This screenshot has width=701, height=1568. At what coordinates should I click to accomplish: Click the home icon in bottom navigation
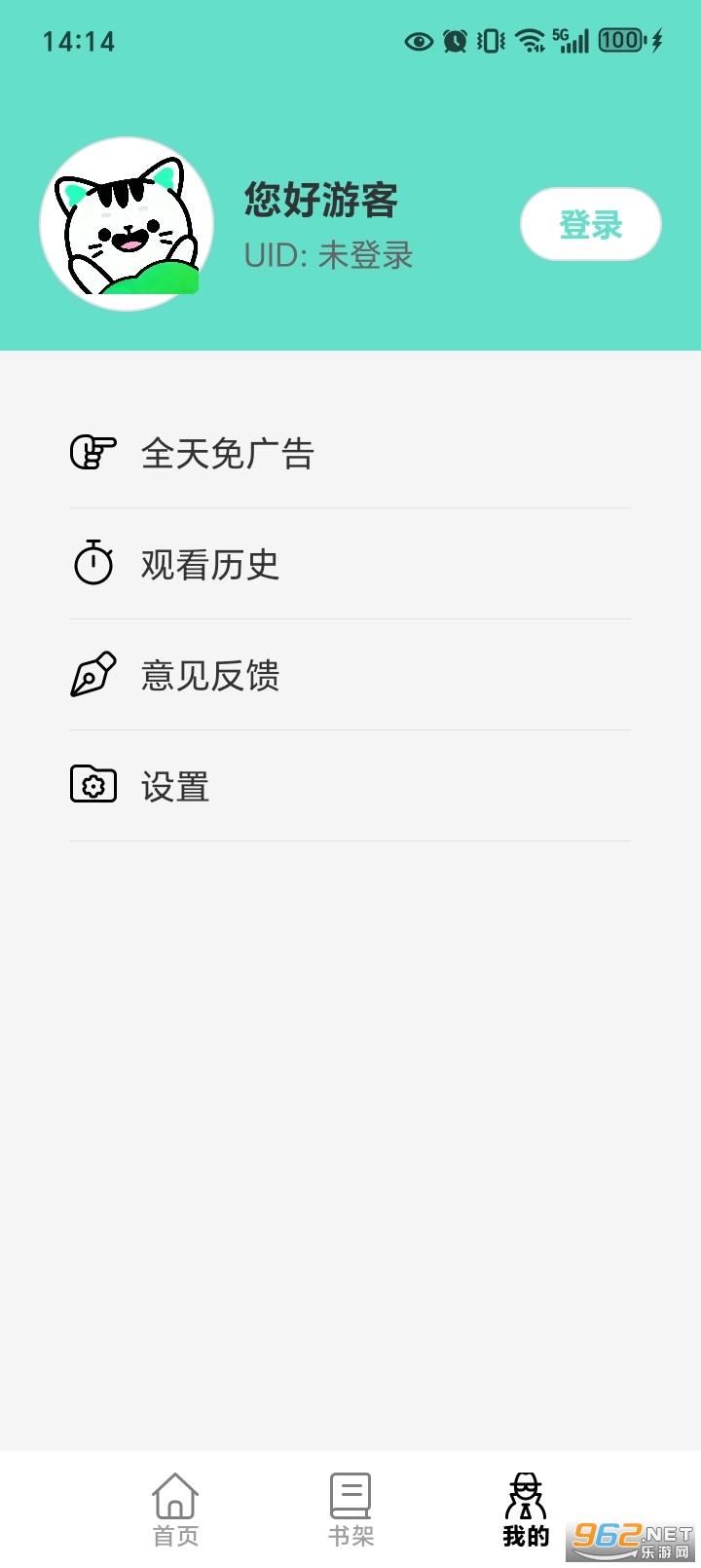point(174,1492)
